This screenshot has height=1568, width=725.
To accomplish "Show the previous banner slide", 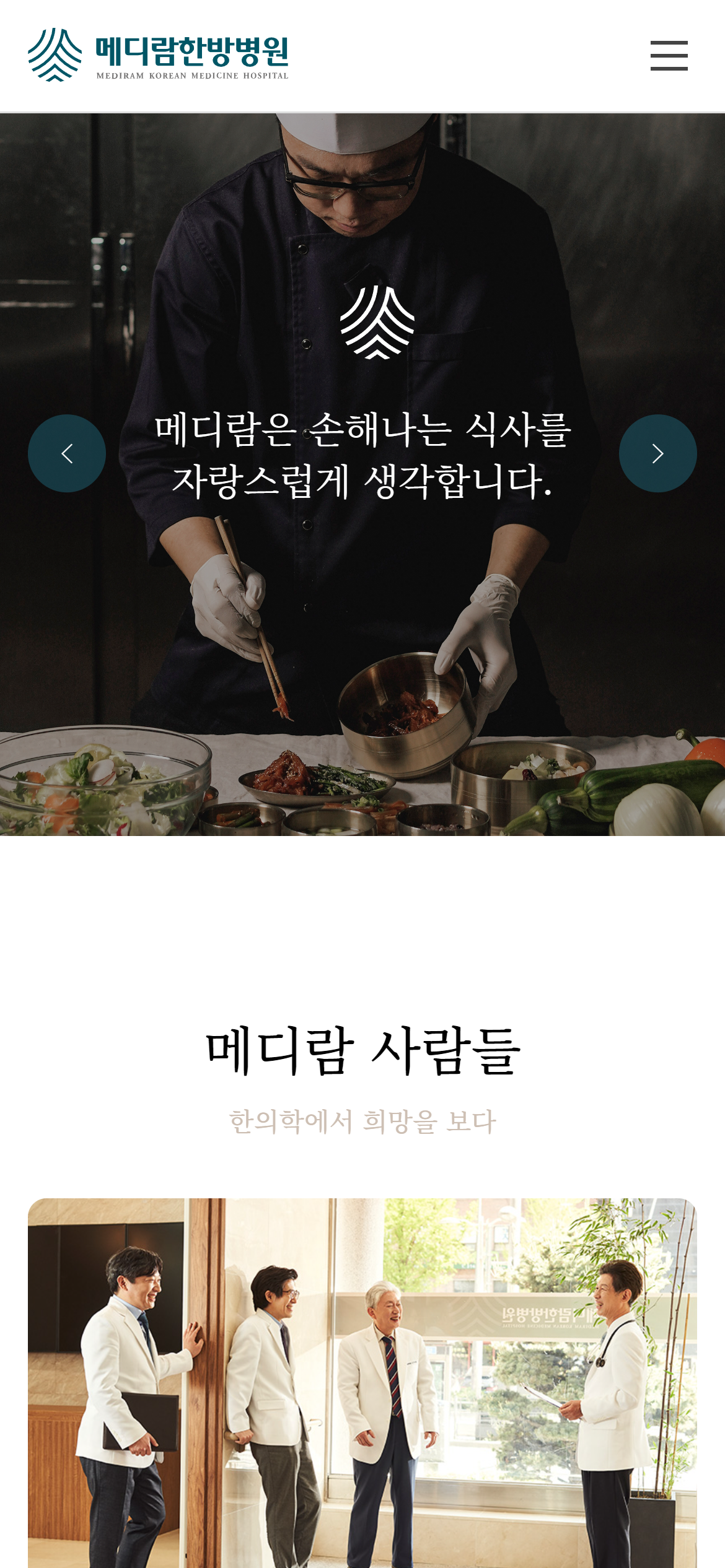I will 67,453.
